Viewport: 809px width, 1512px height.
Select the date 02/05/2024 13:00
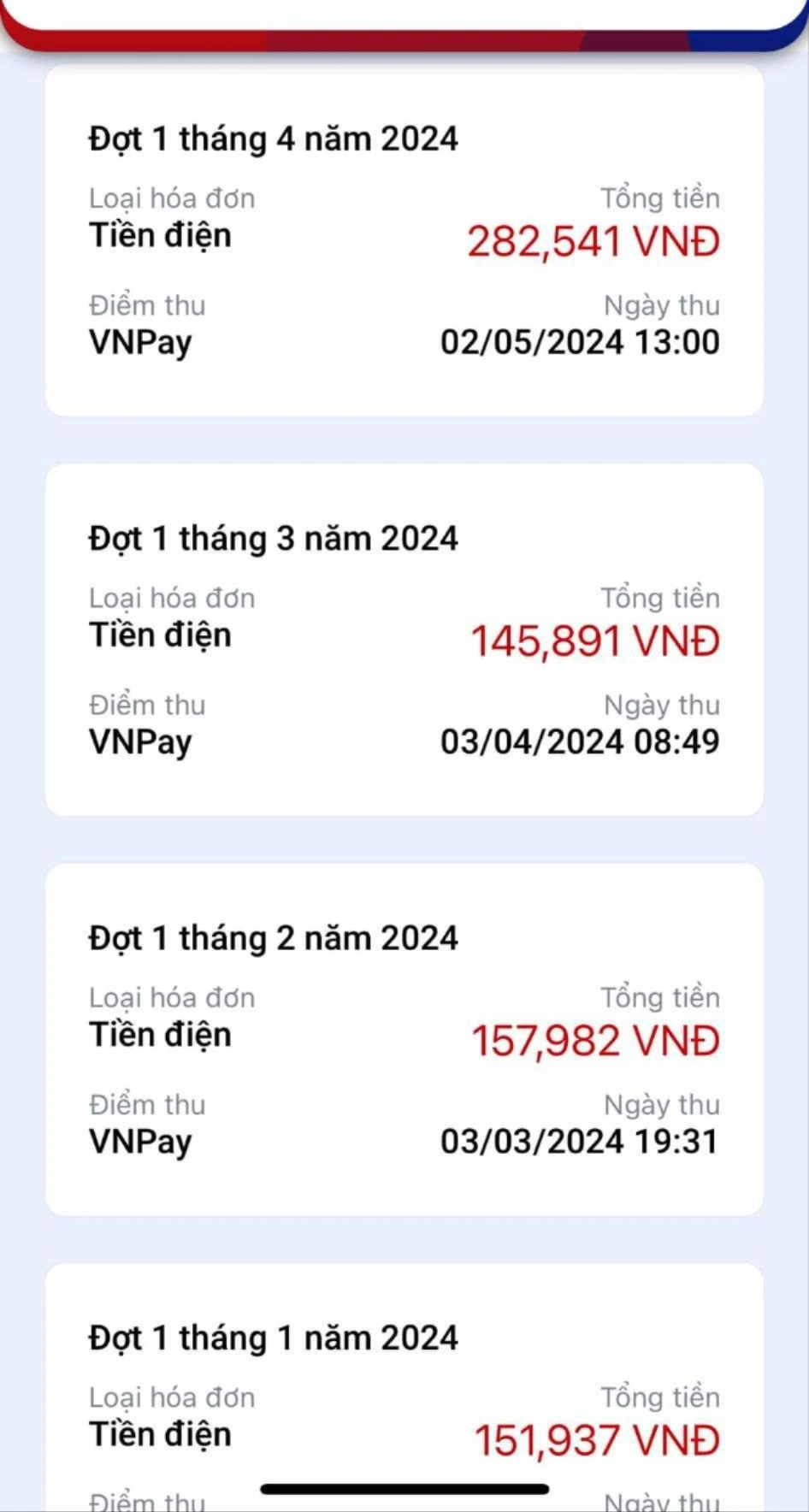coord(579,341)
